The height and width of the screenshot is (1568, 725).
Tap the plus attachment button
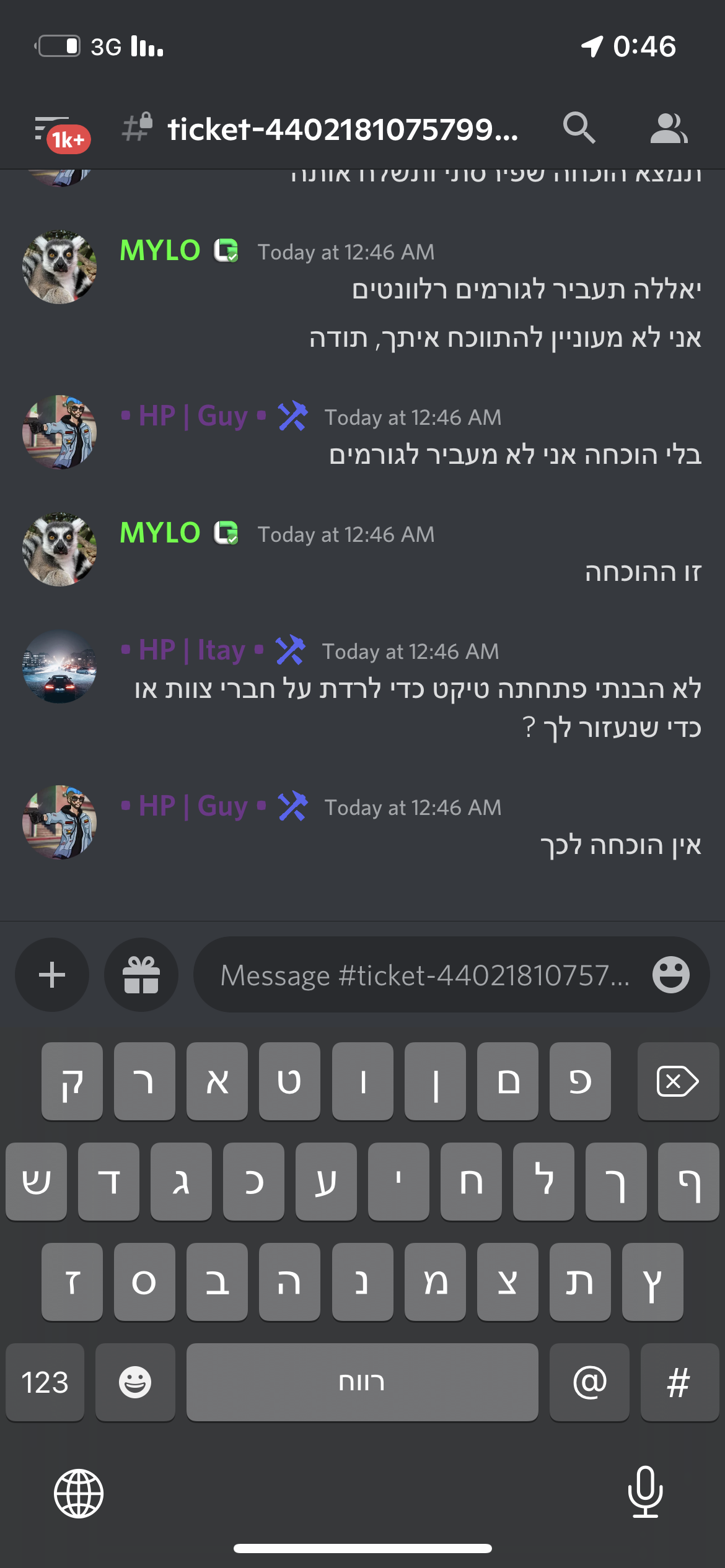pyautogui.click(x=52, y=975)
